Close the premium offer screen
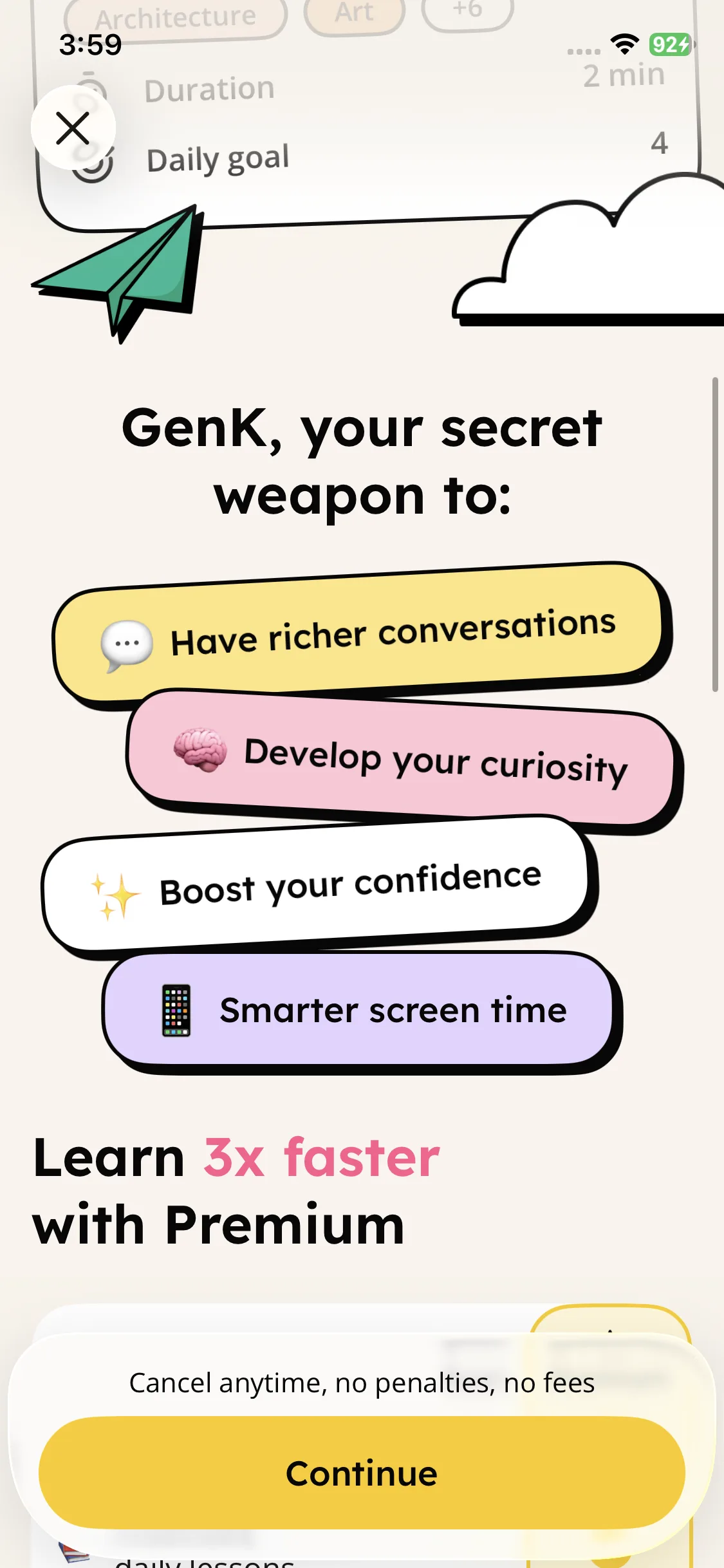 [73, 127]
